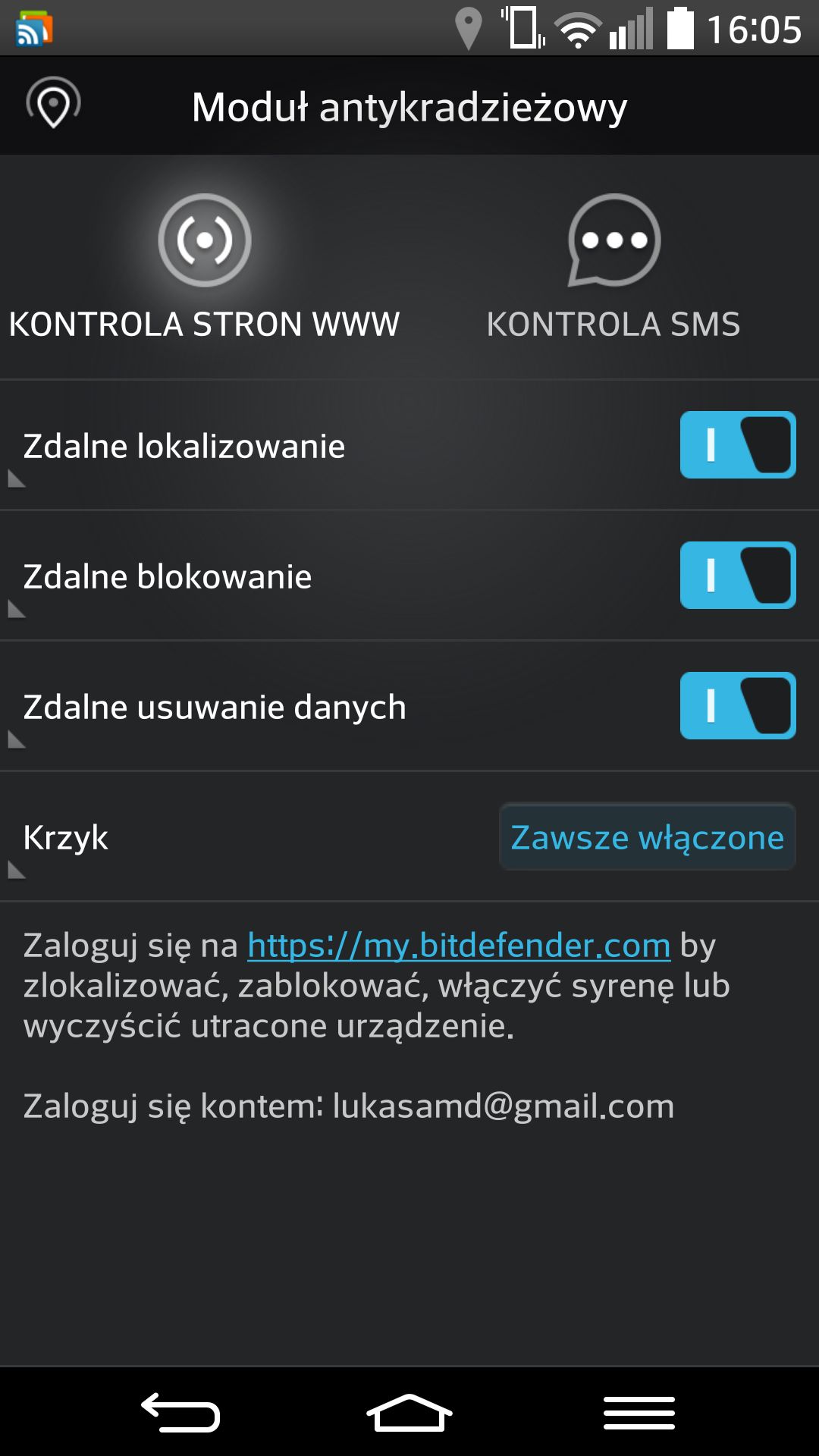This screenshot has height=1456, width=819.
Task: Select the KONTROLA STRON WWW tab
Action: coord(204,267)
